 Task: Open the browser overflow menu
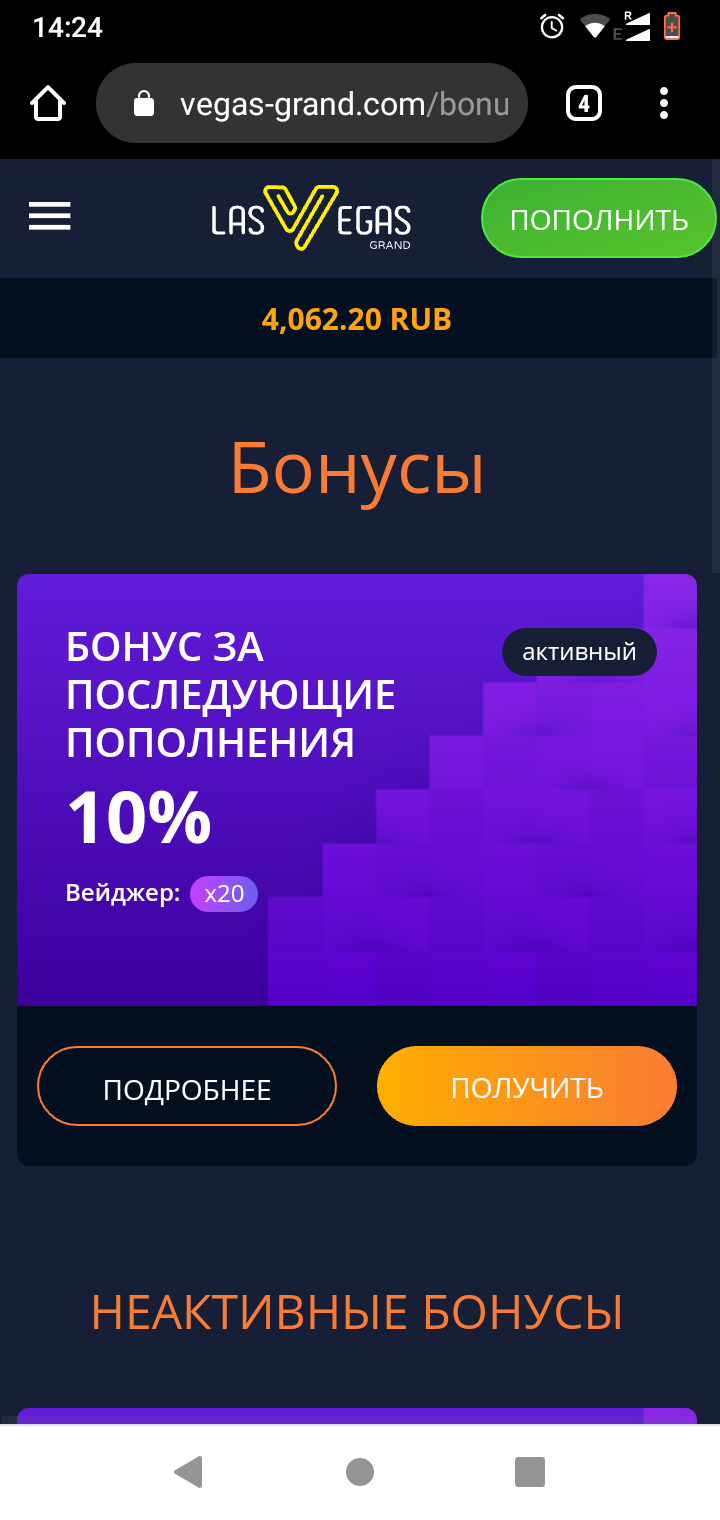pyautogui.click(x=664, y=104)
